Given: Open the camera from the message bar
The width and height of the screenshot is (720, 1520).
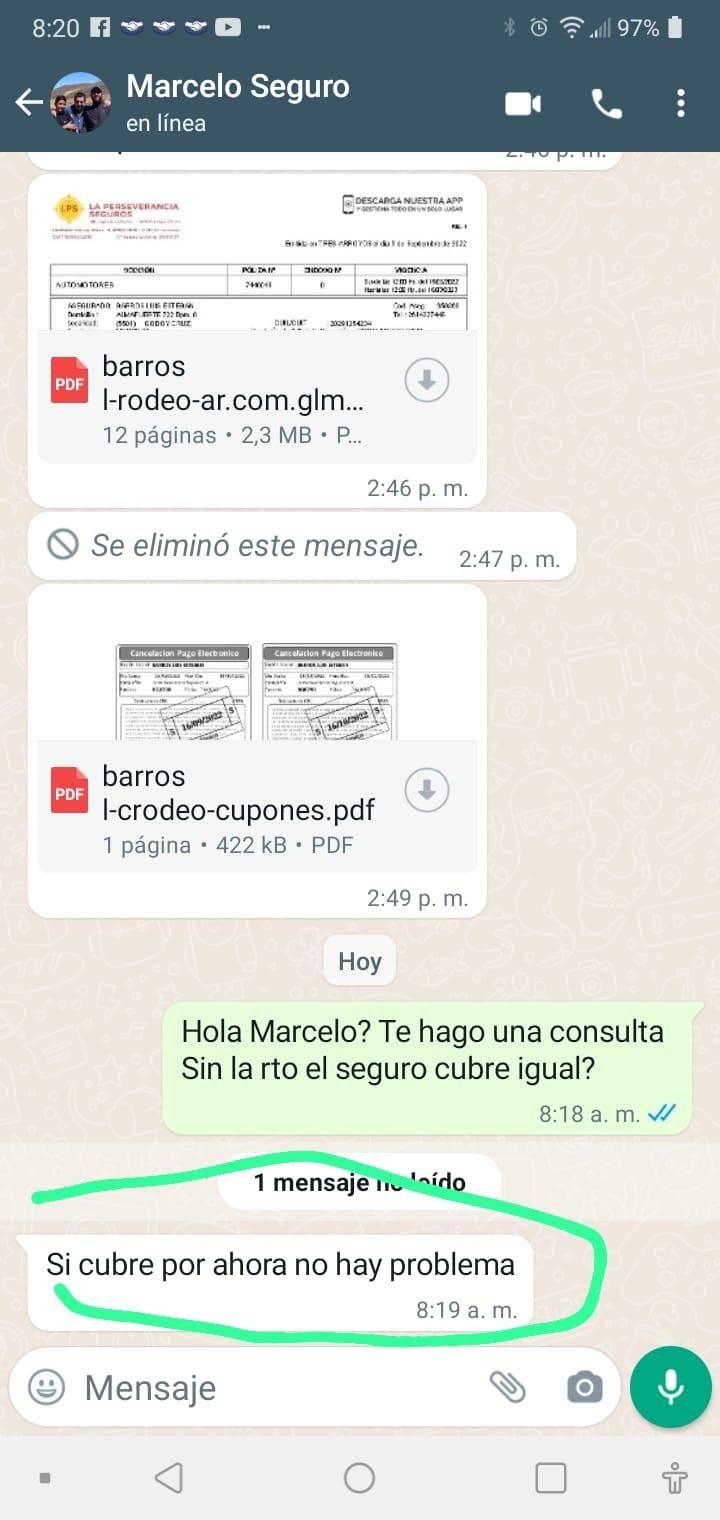Looking at the screenshot, I should pyautogui.click(x=584, y=1387).
